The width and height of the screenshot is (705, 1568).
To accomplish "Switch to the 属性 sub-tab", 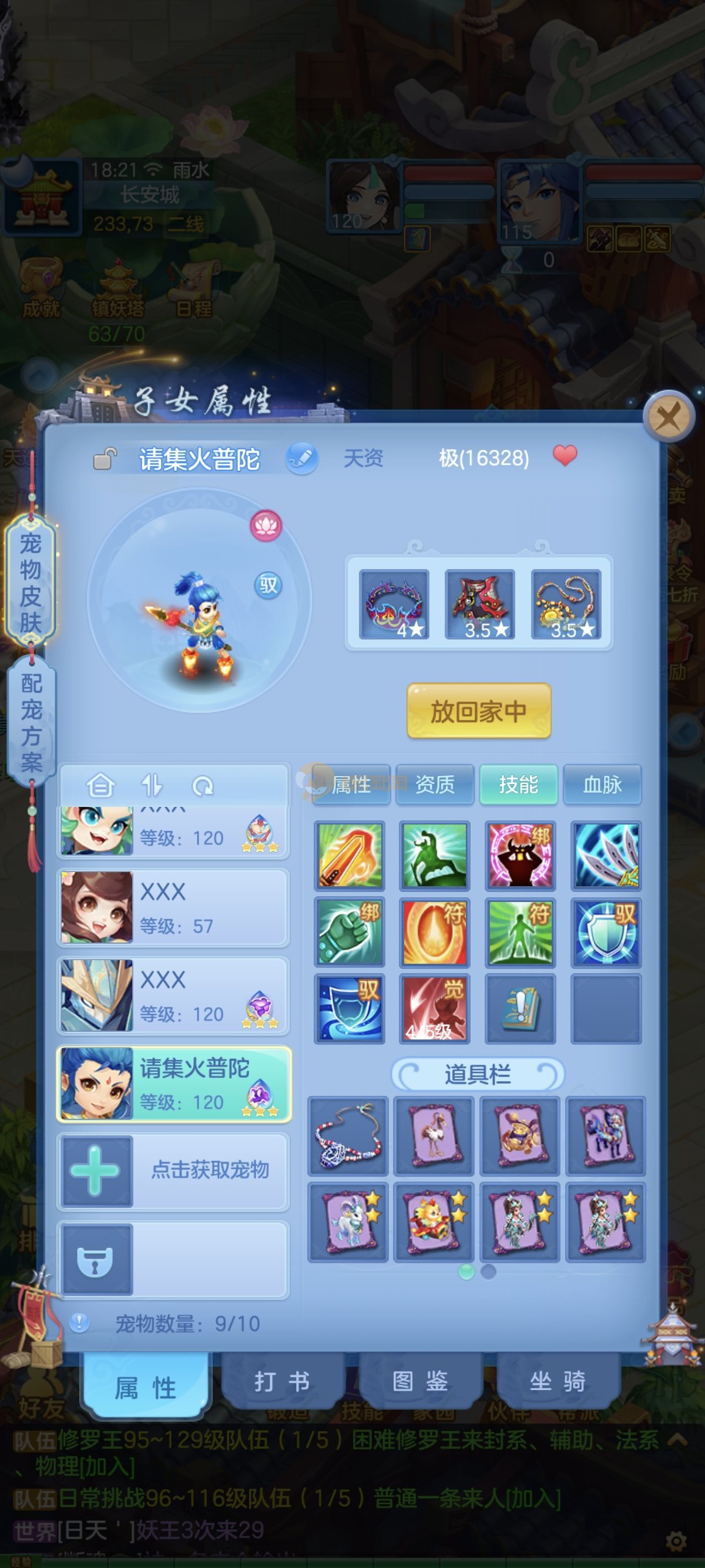I will point(351,785).
